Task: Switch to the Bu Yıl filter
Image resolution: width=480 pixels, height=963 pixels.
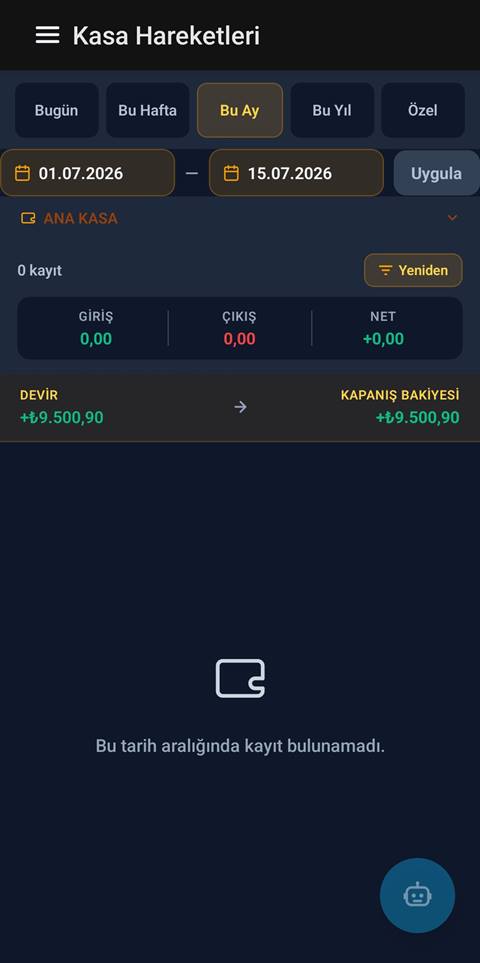Action: (332, 111)
